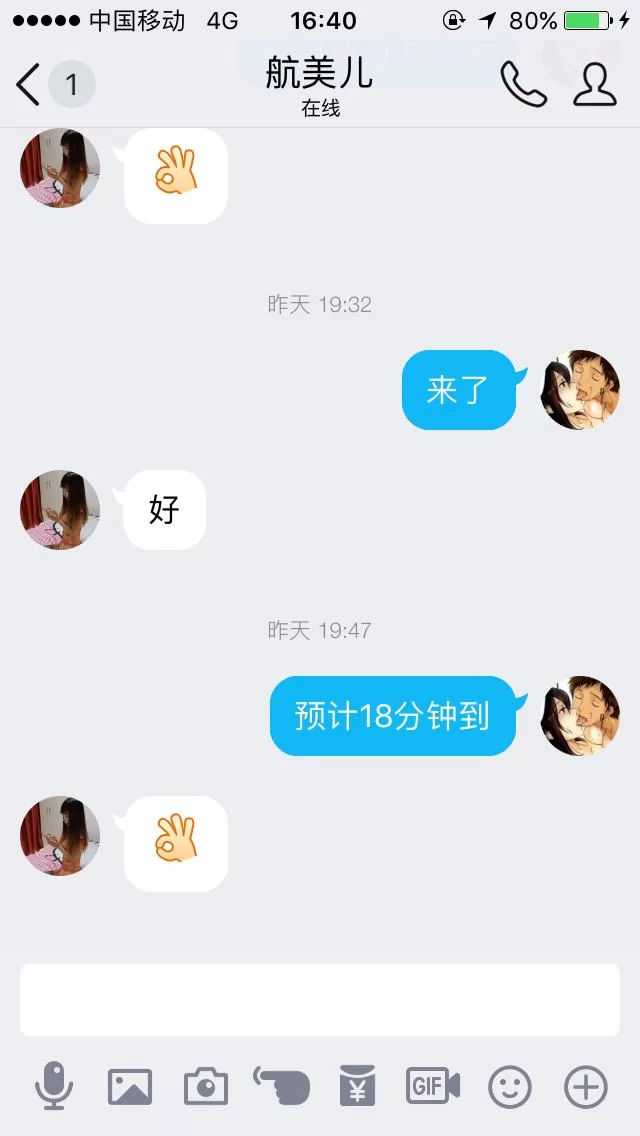This screenshot has width=640, height=1136.
Task: Tap the message text input field
Action: 320,999
